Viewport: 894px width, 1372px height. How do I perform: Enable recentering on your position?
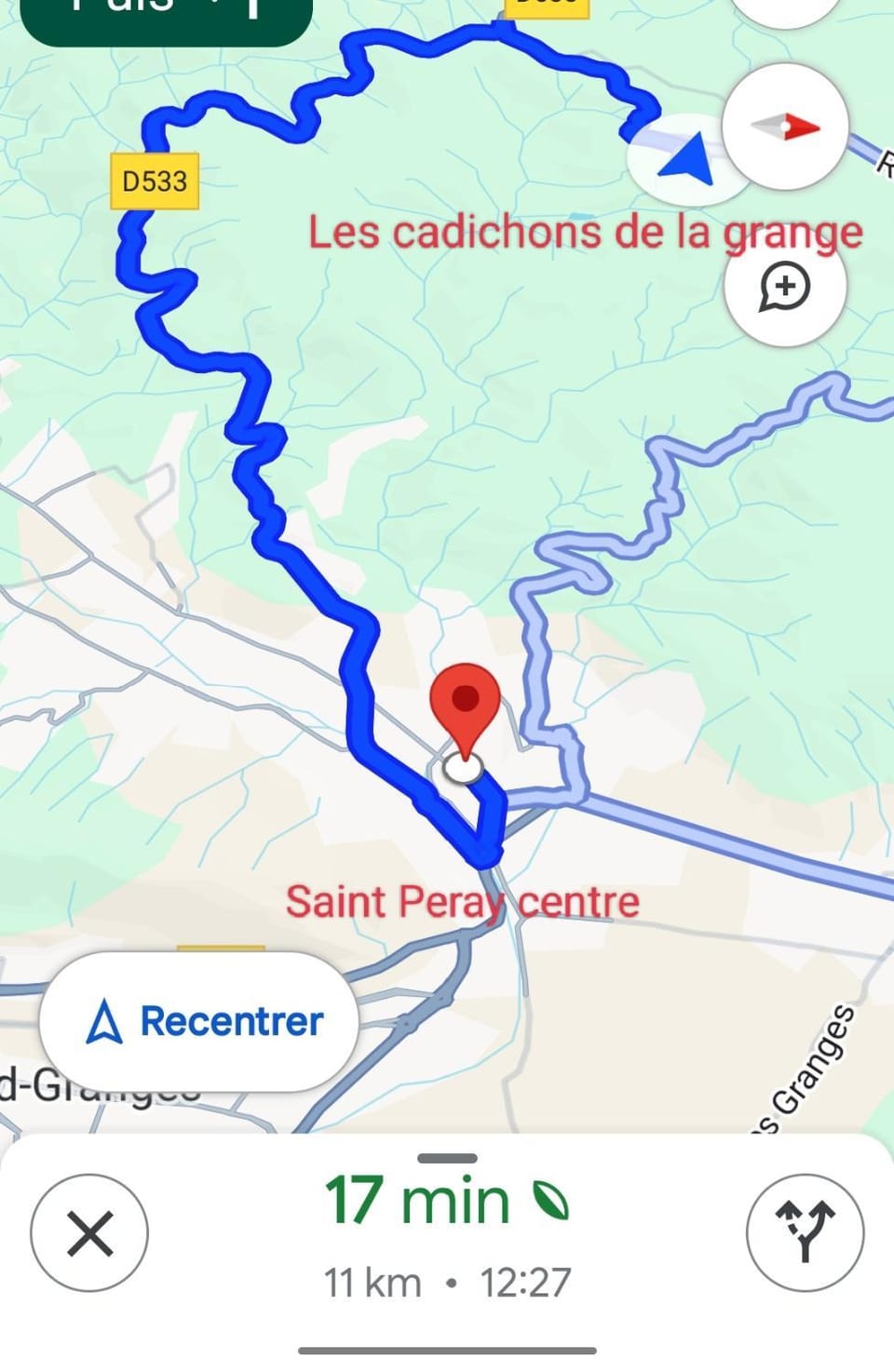coord(198,1021)
